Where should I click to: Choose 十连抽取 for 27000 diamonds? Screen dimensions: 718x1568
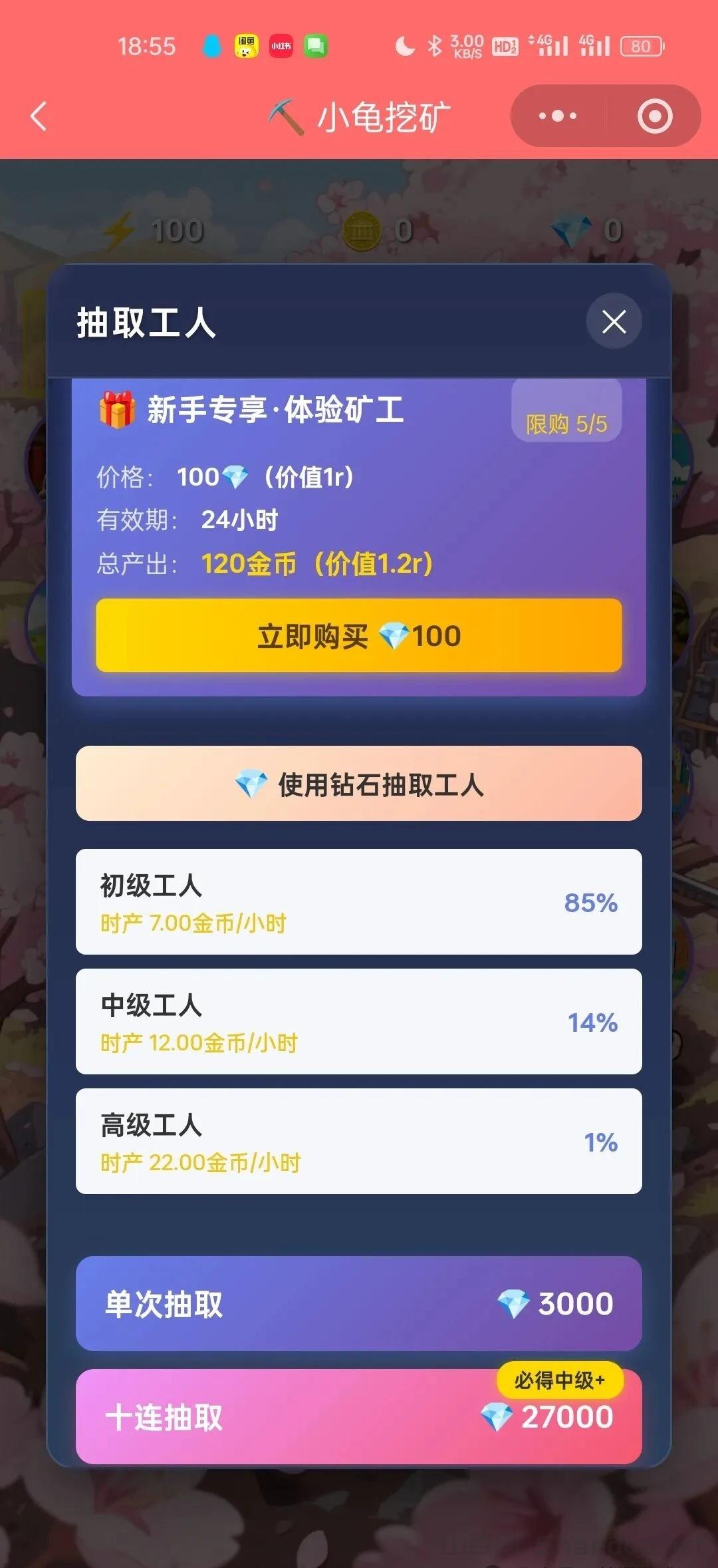(x=359, y=1417)
